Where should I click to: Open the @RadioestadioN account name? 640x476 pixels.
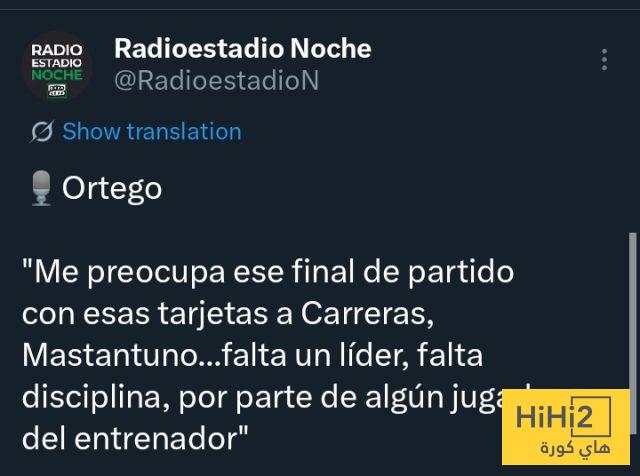pyautogui.click(x=216, y=81)
